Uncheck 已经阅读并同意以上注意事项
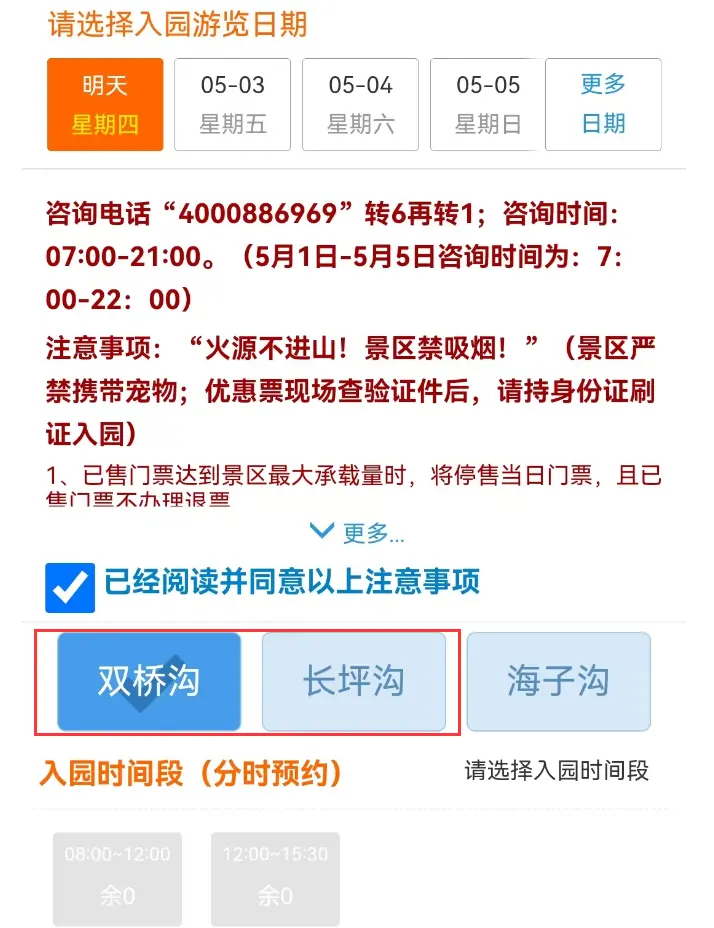 70,587
